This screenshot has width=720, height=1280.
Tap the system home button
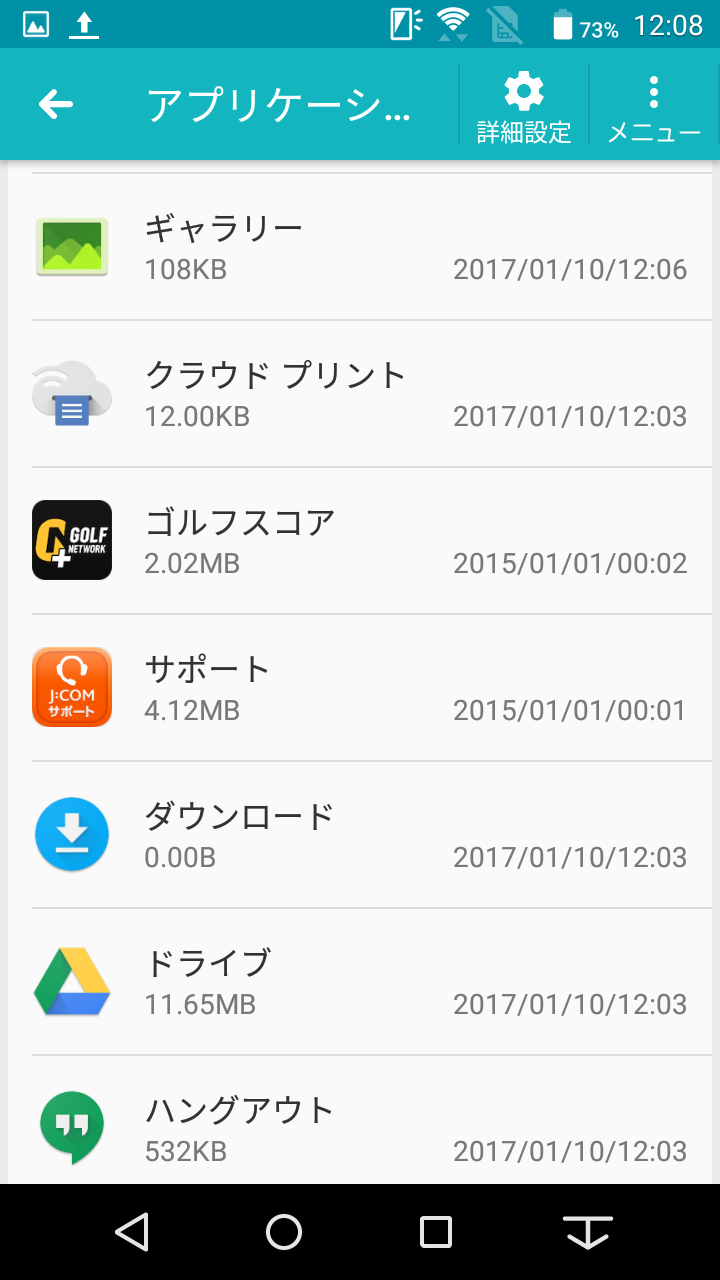click(x=284, y=1232)
